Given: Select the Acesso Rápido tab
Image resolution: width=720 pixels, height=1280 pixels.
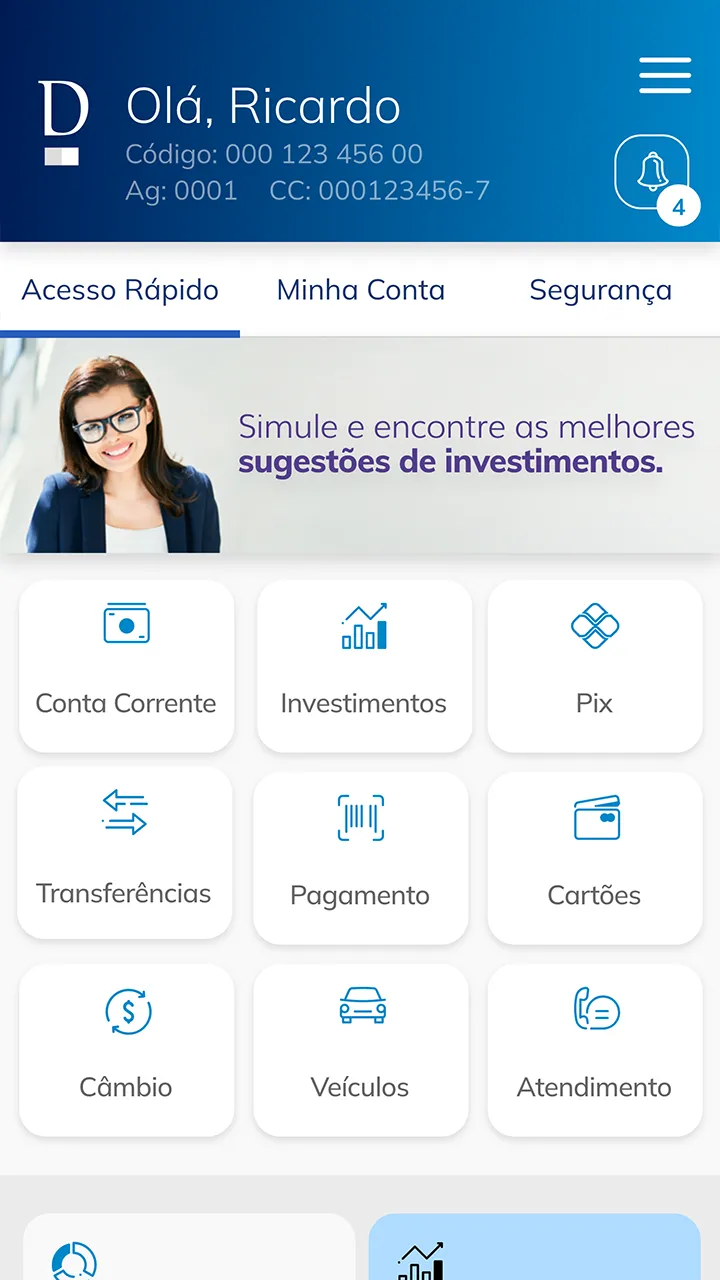Looking at the screenshot, I should click(x=118, y=290).
